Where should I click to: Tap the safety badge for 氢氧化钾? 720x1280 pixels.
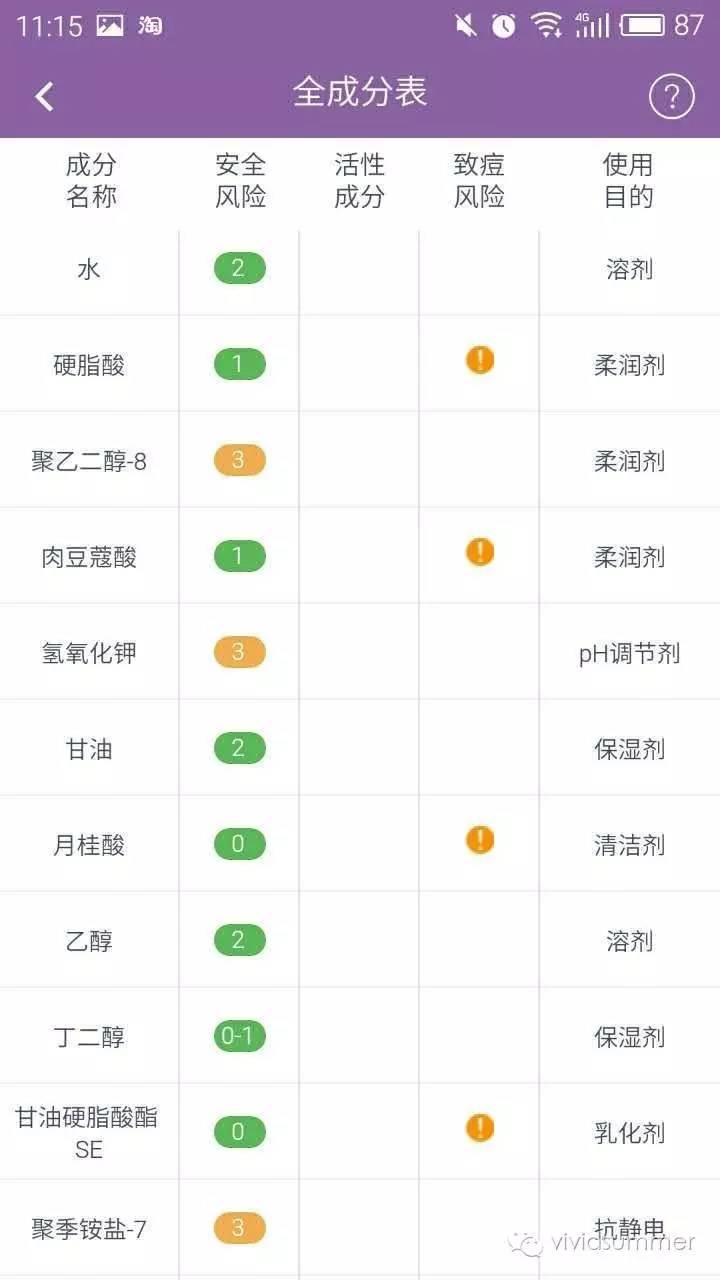click(x=237, y=653)
